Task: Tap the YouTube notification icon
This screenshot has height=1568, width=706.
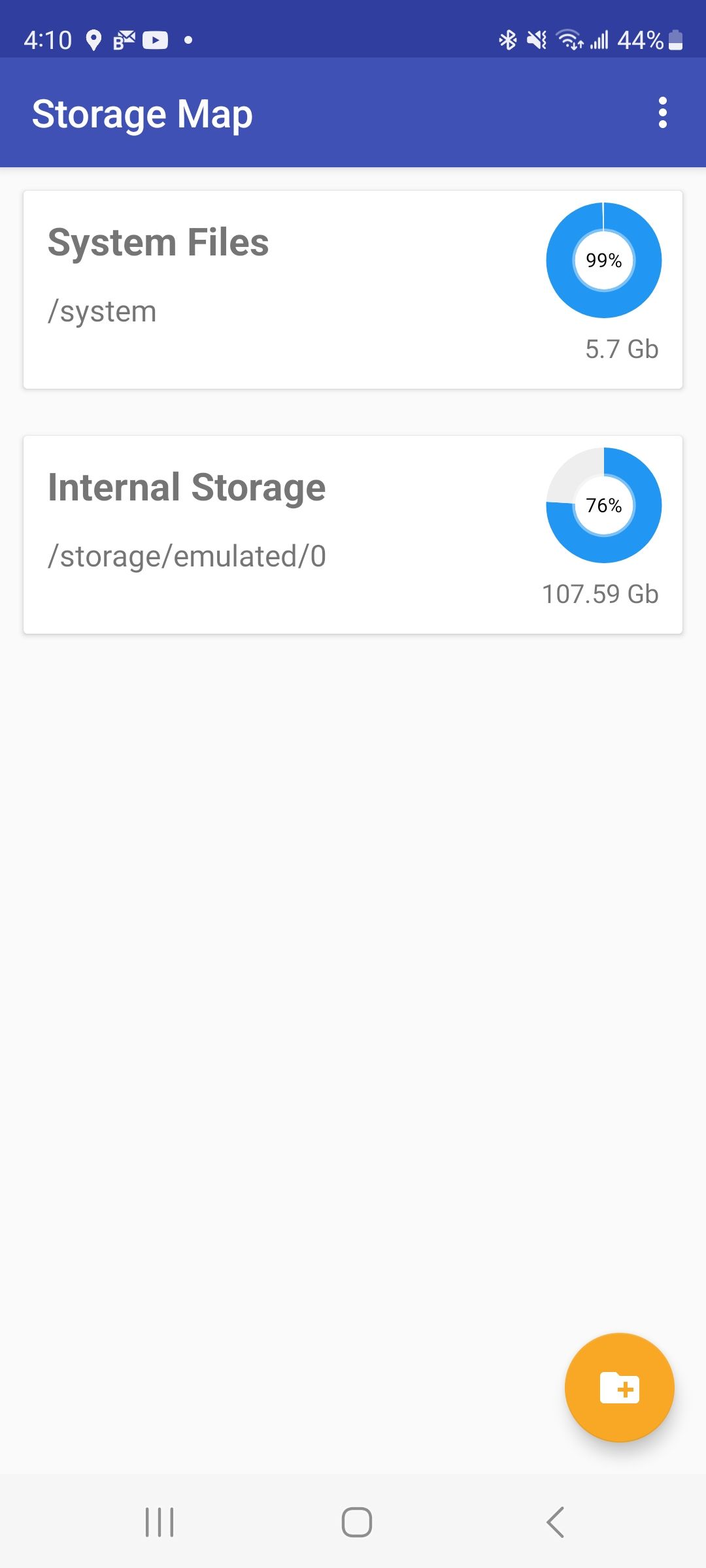Action: (x=155, y=40)
